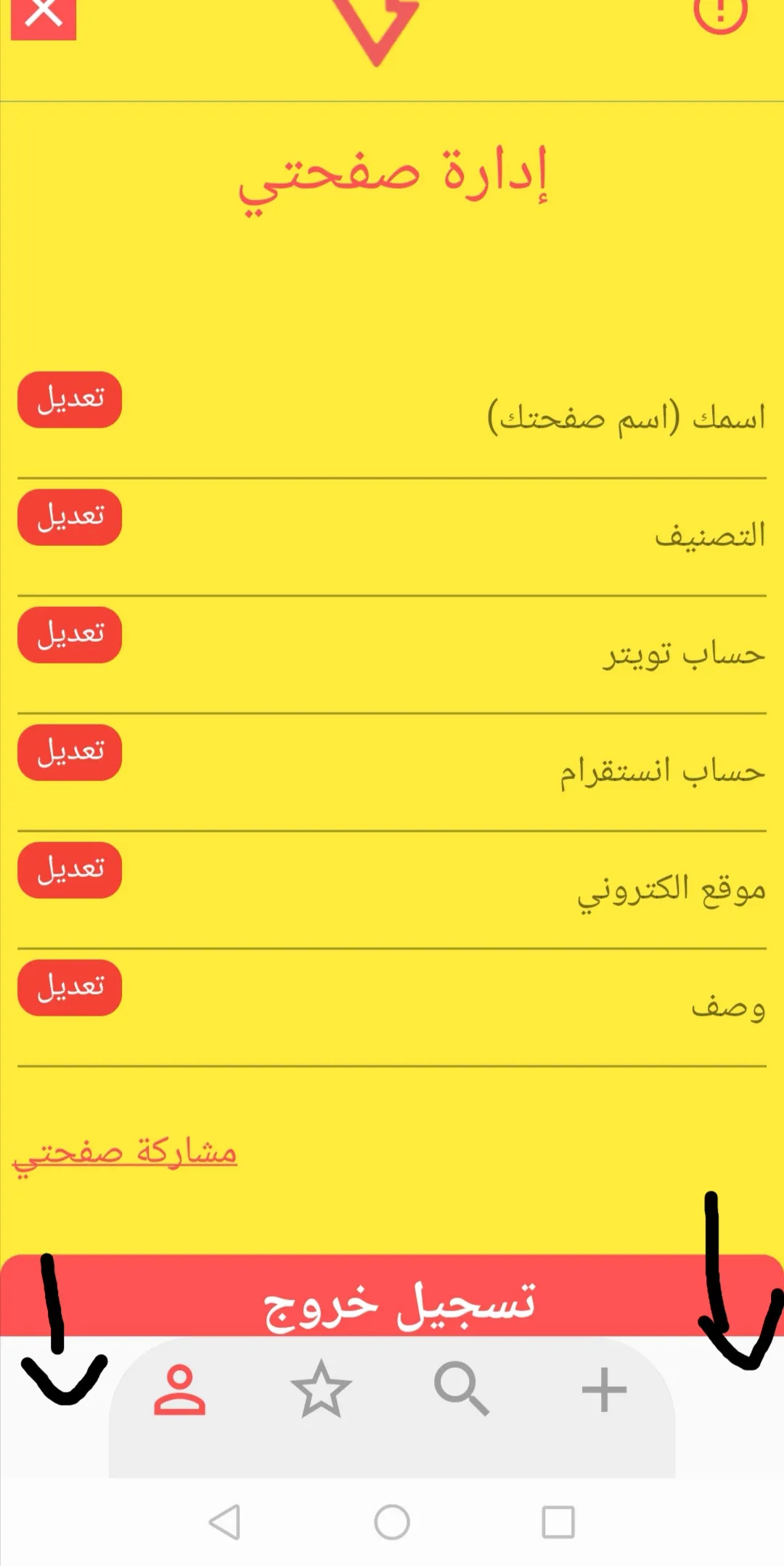Switch to the profile tab
Screen dimensions: 784x1566
pyautogui.click(x=179, y=1390)
